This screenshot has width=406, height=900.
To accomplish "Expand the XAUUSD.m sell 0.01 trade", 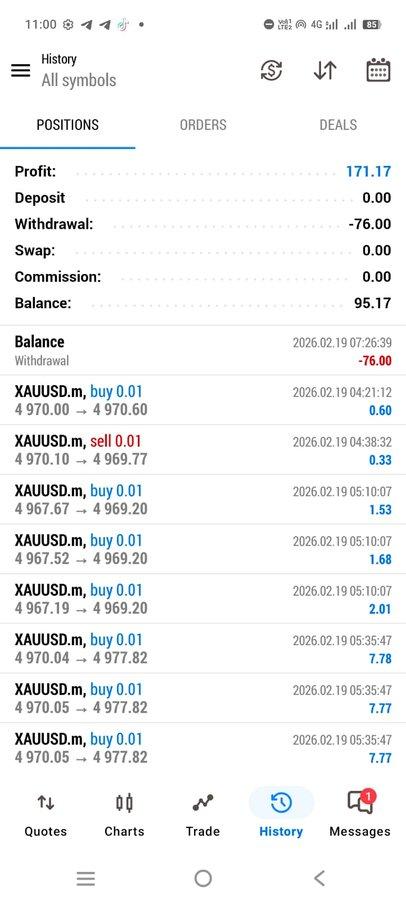I will tap(203, 450).
